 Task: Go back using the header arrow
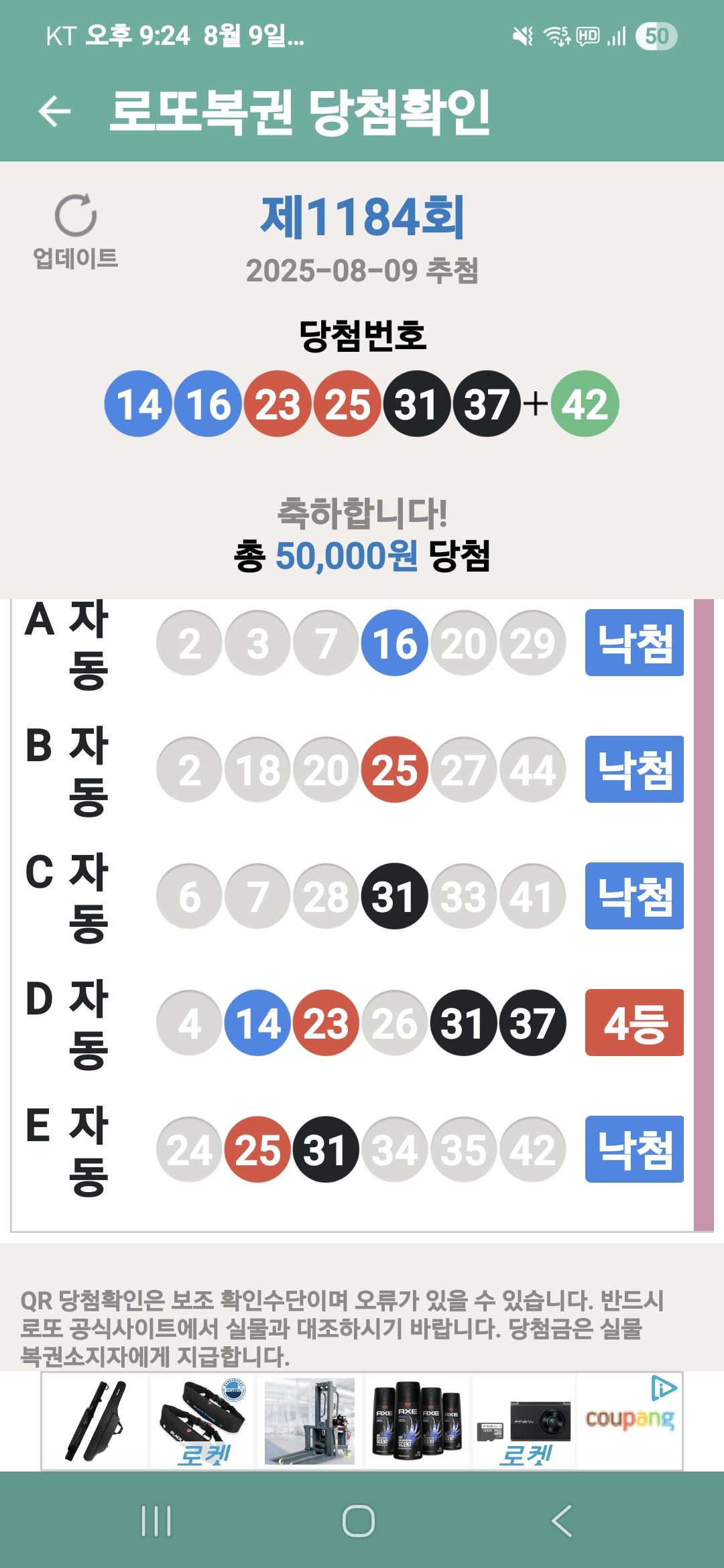[55, 111]
